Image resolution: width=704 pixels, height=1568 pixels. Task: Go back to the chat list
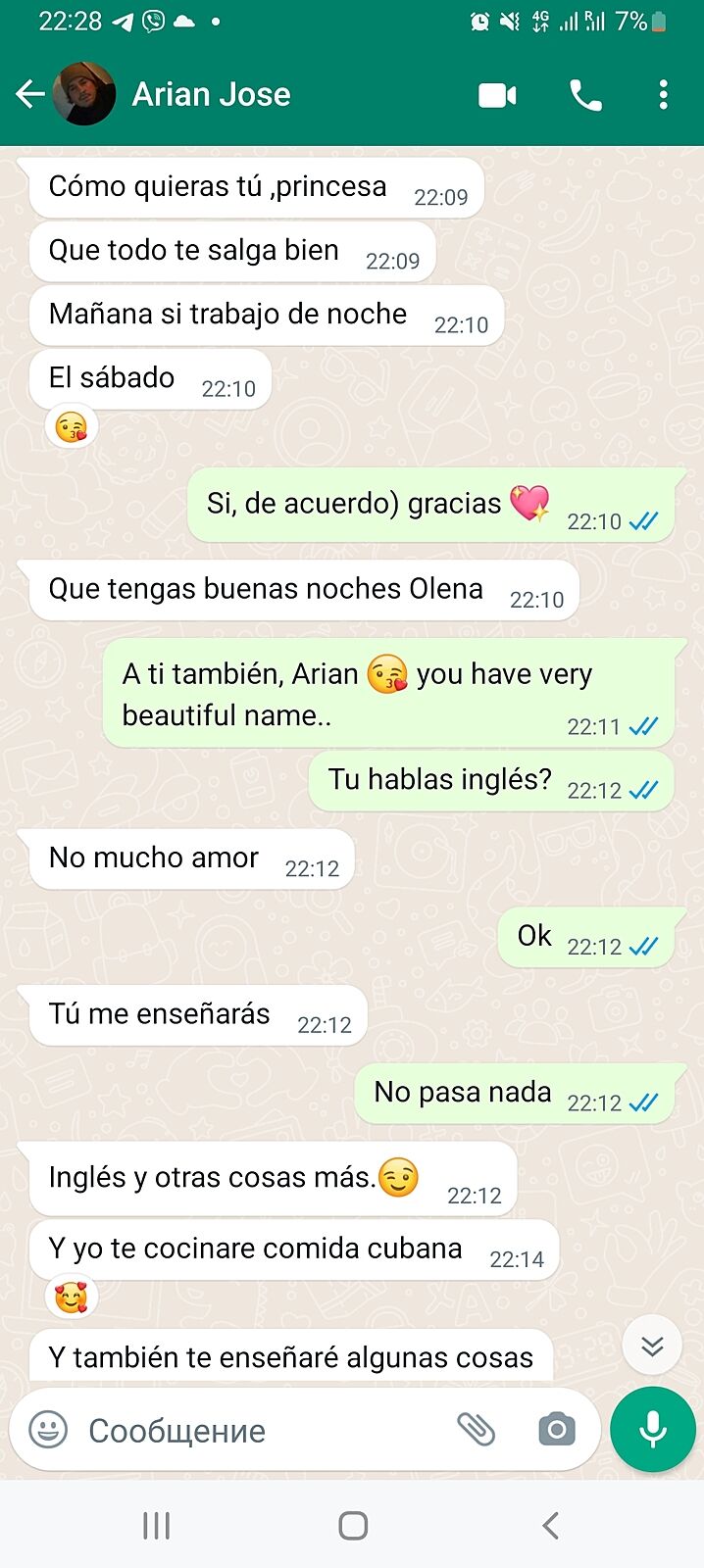coord(30,94)
